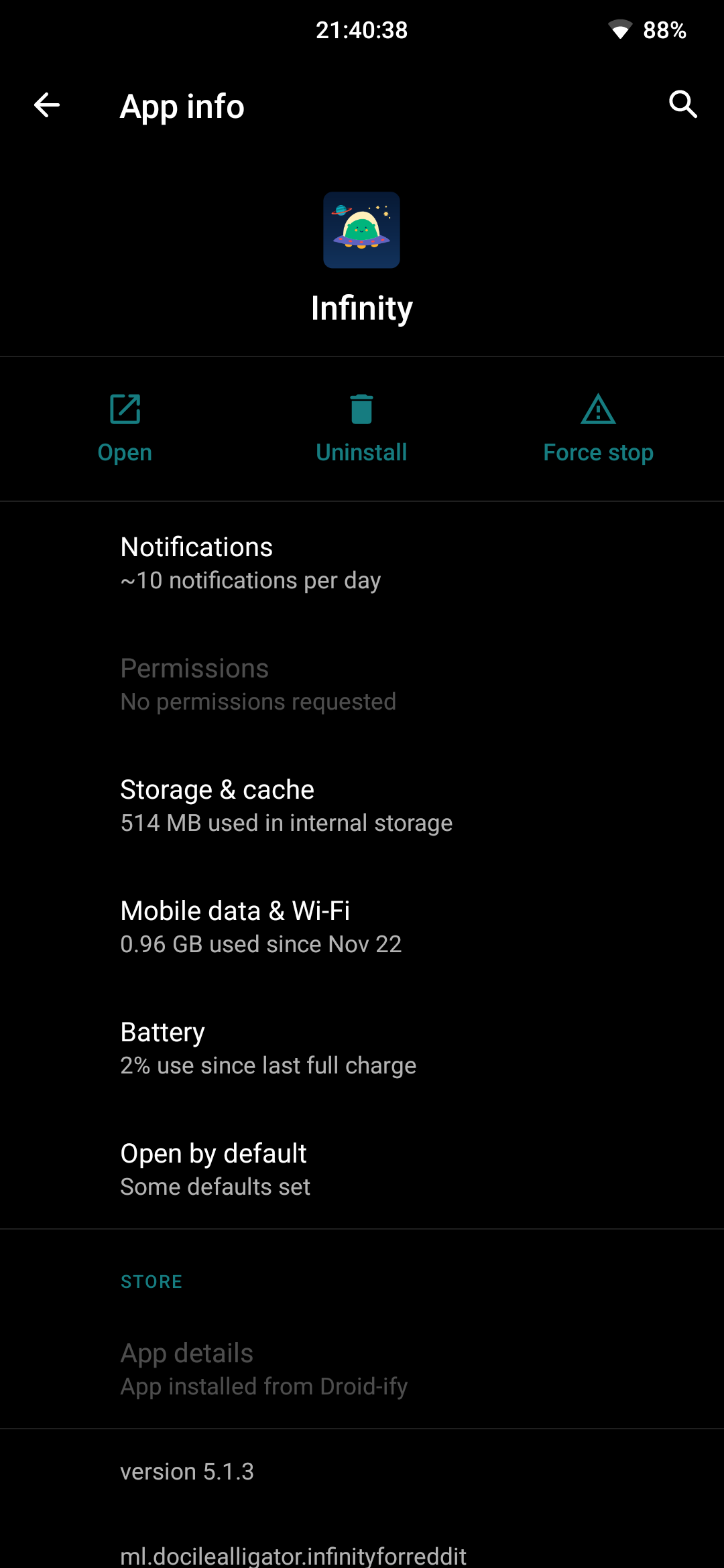This screenshot has width=724, height=1568.
Task: Open the Open by default settings
Action: click(362, 1168)
